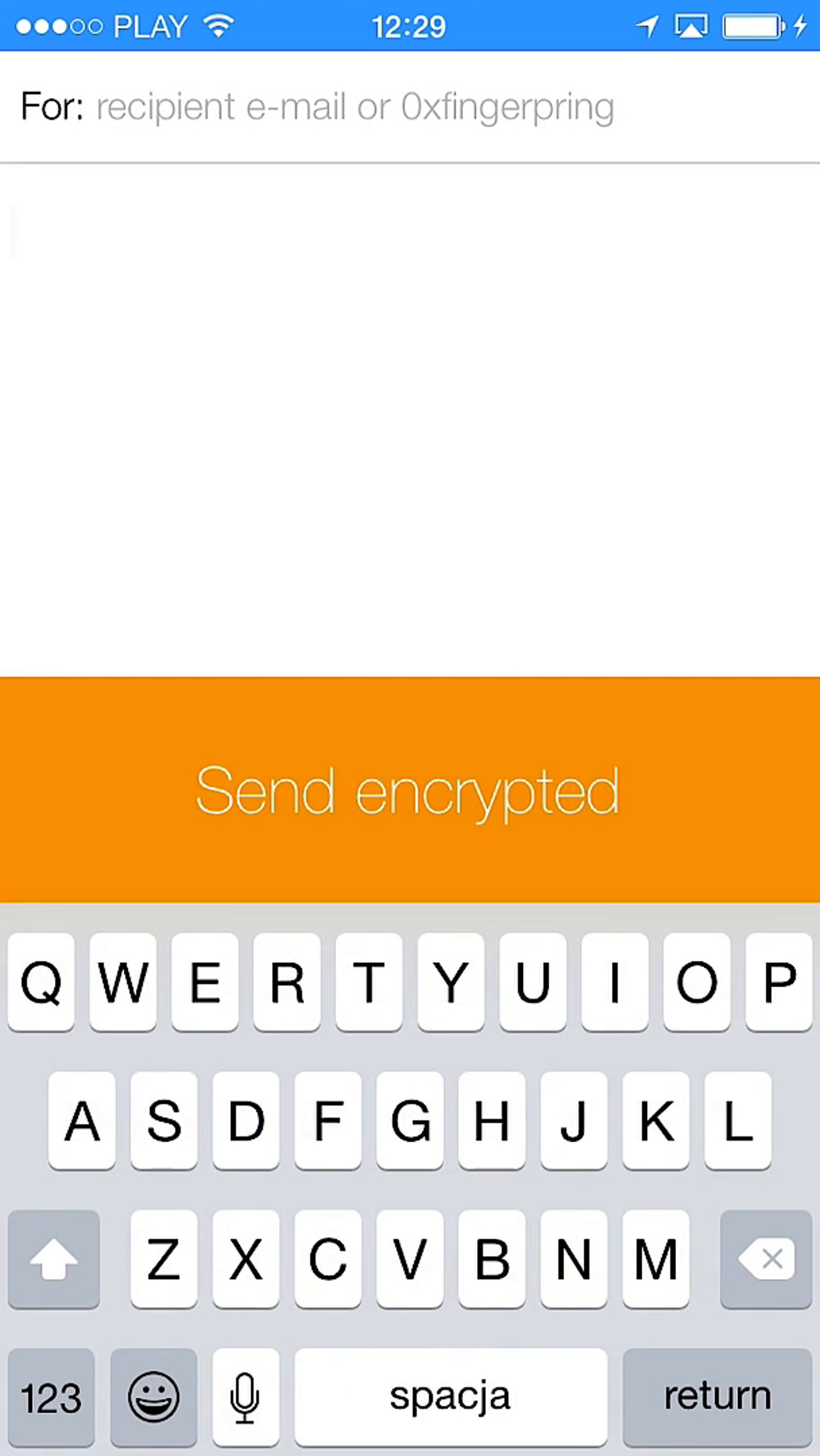Toggle the shift key
Screen dimensions: 820x1456
[54, 1259]
